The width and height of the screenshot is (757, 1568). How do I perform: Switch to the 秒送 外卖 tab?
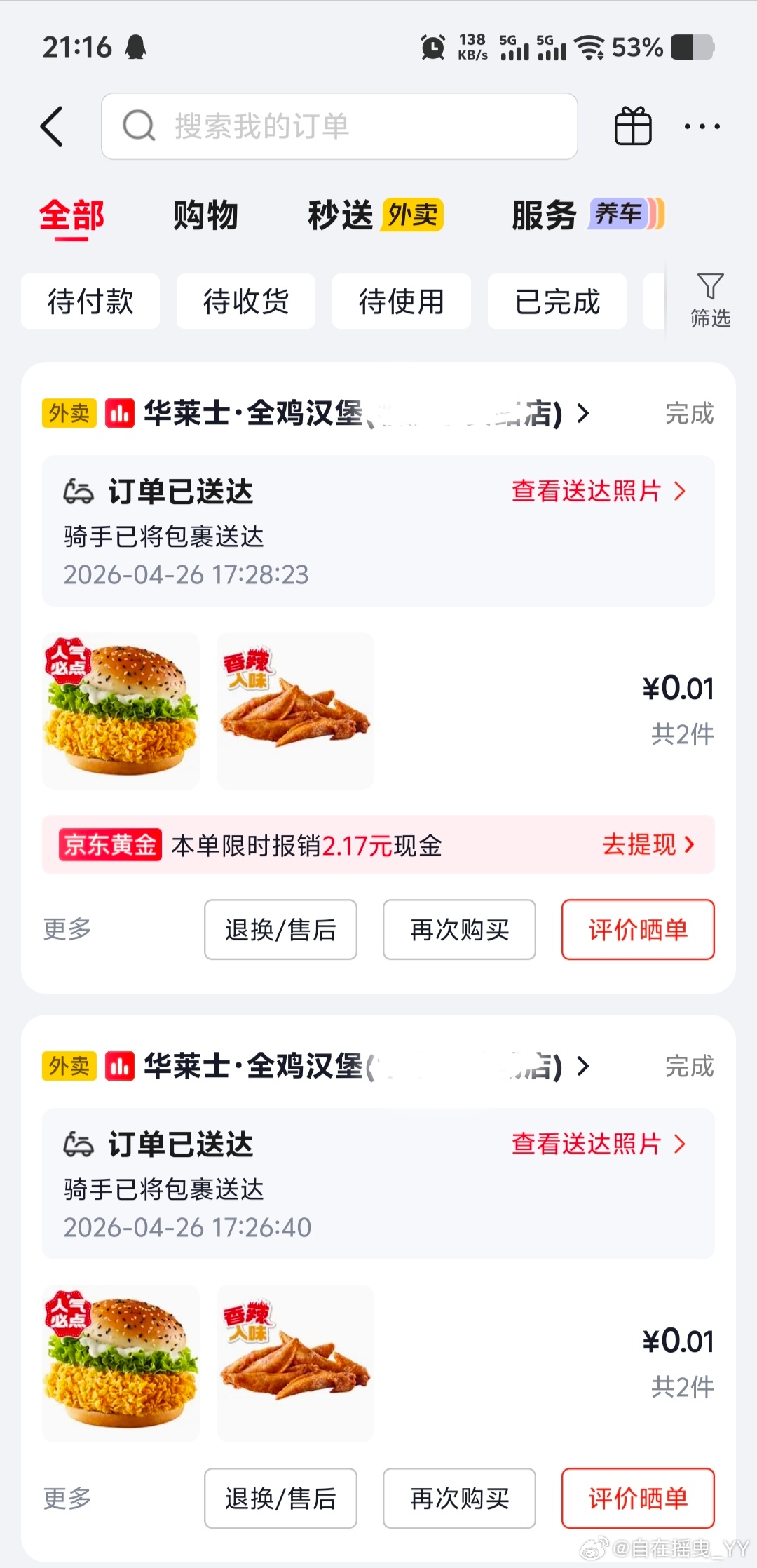point(375,215)
